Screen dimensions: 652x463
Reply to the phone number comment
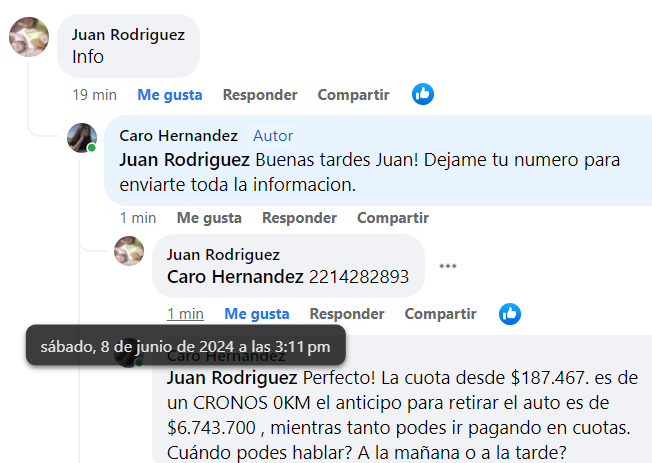pos(347,313)
